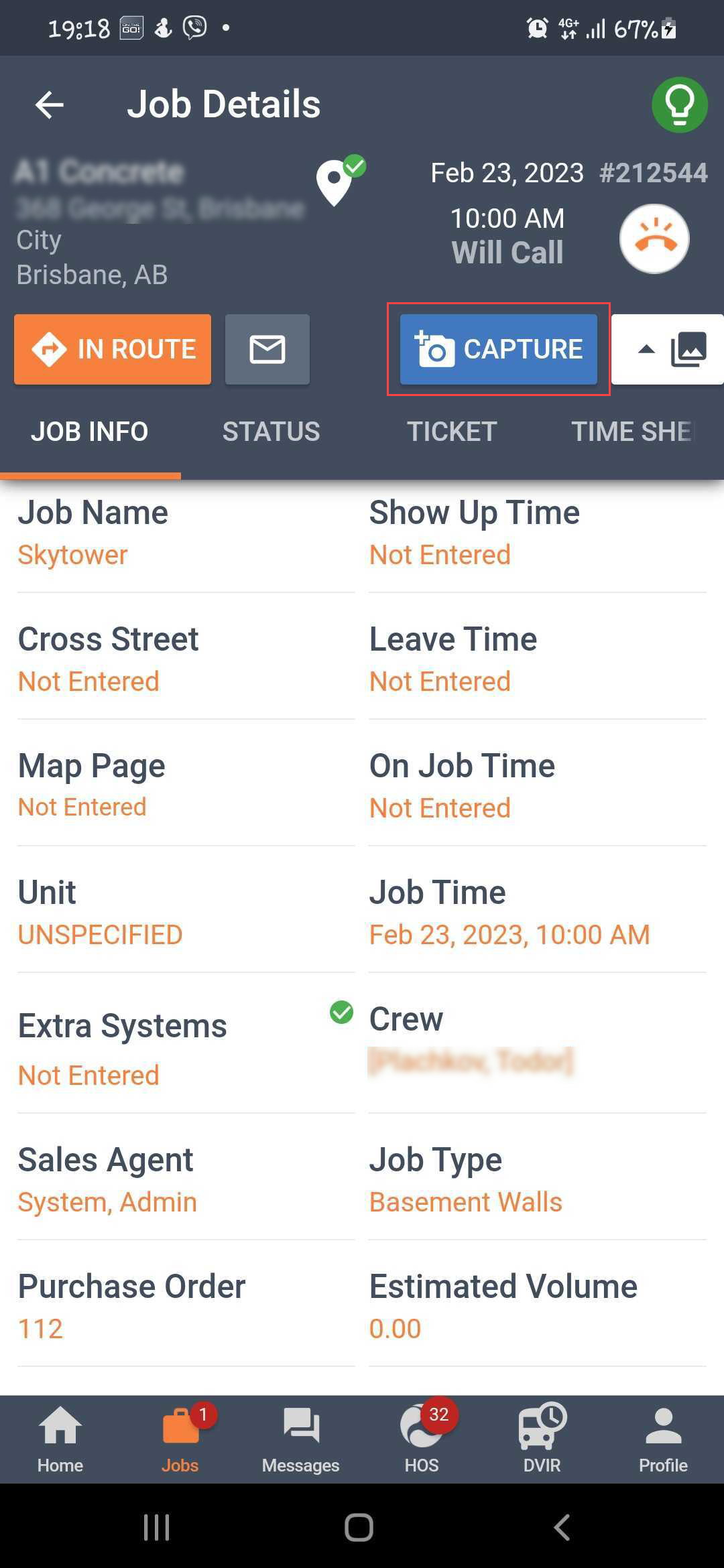Open the Time Sheet tab
Screen dimensions: 724x1568
click(633, 432)
